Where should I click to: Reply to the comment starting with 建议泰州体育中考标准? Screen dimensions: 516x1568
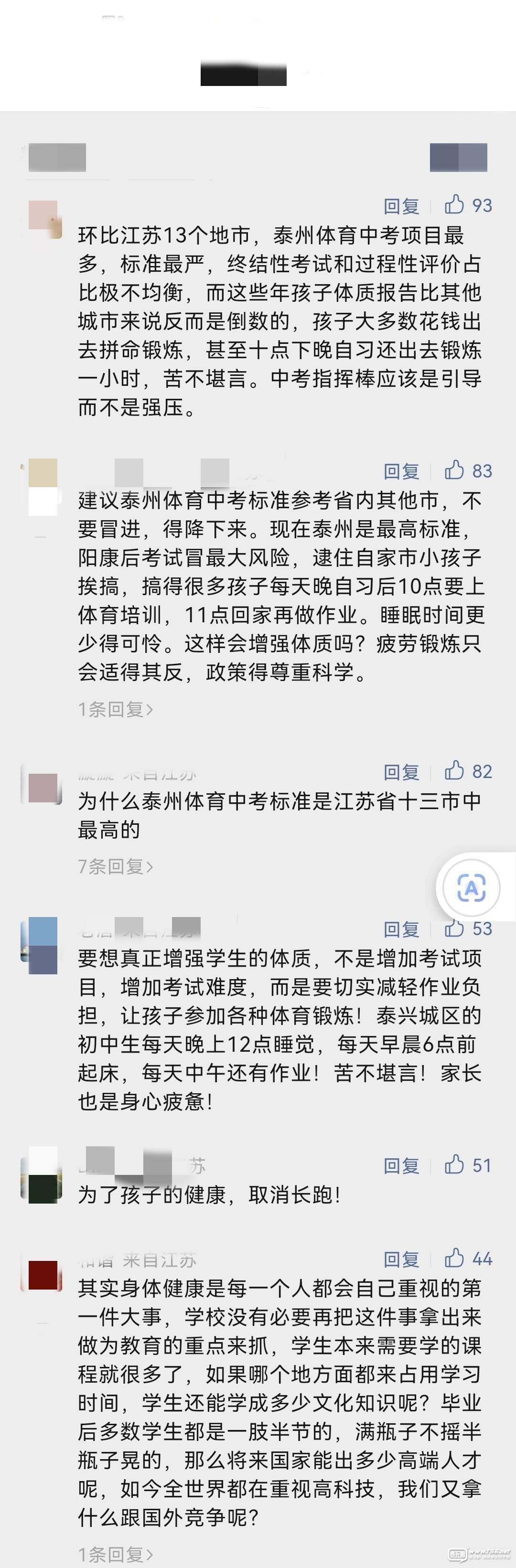401,471
